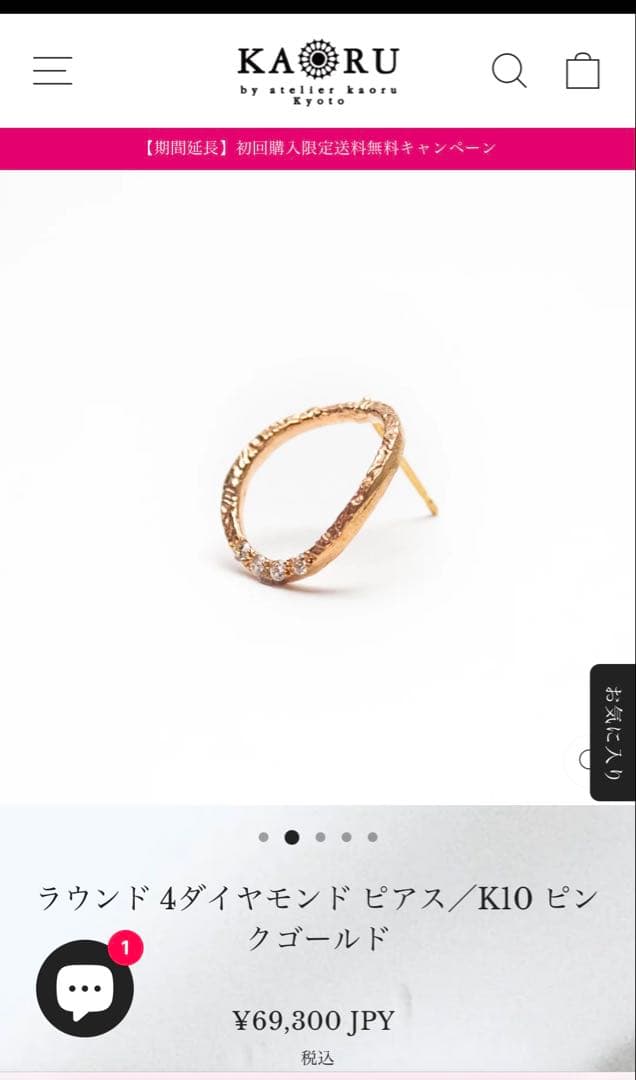Open the free shipping campaign banner

(318, 148)
